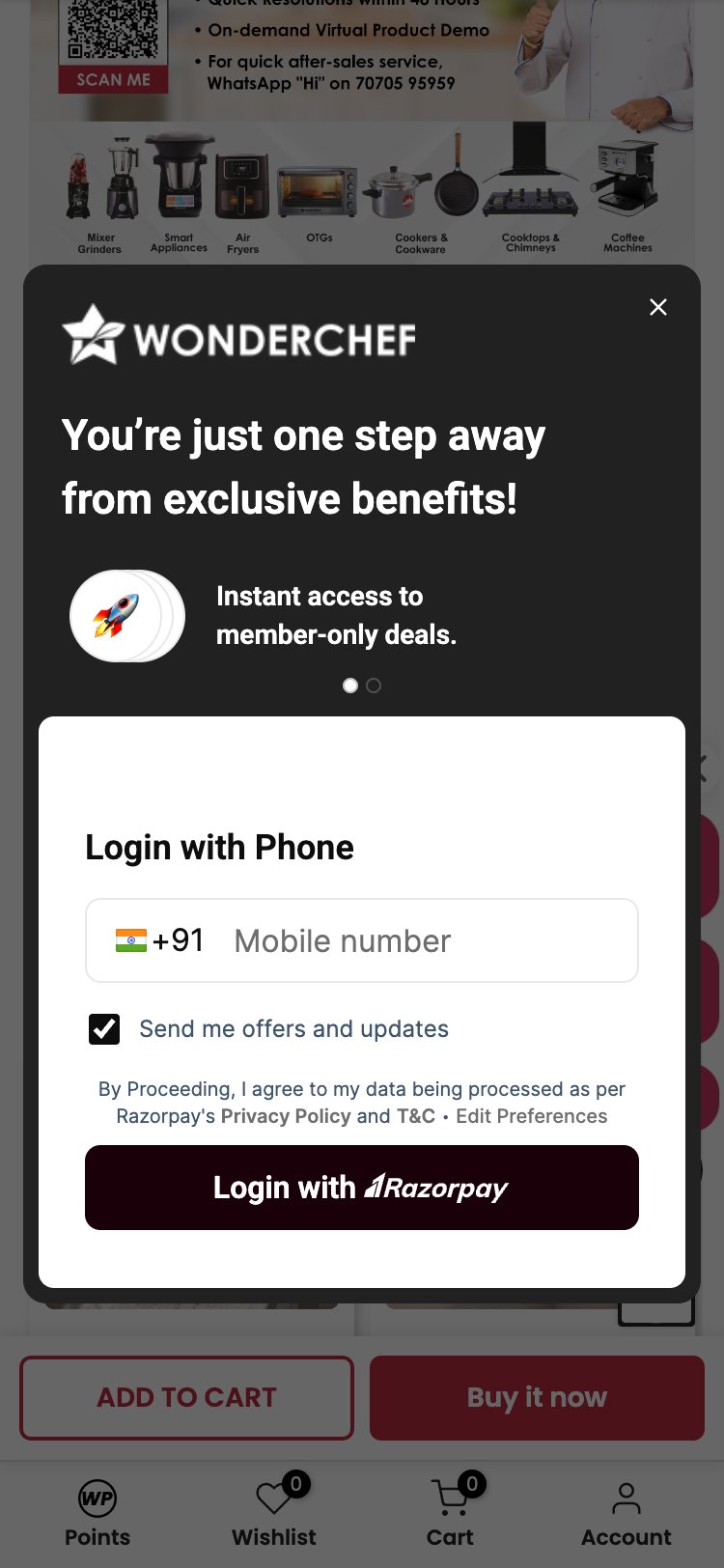Viewport: 724px width, 1568px height.
Task: Tap ADD TO CART
Action: click(187, 1397)
